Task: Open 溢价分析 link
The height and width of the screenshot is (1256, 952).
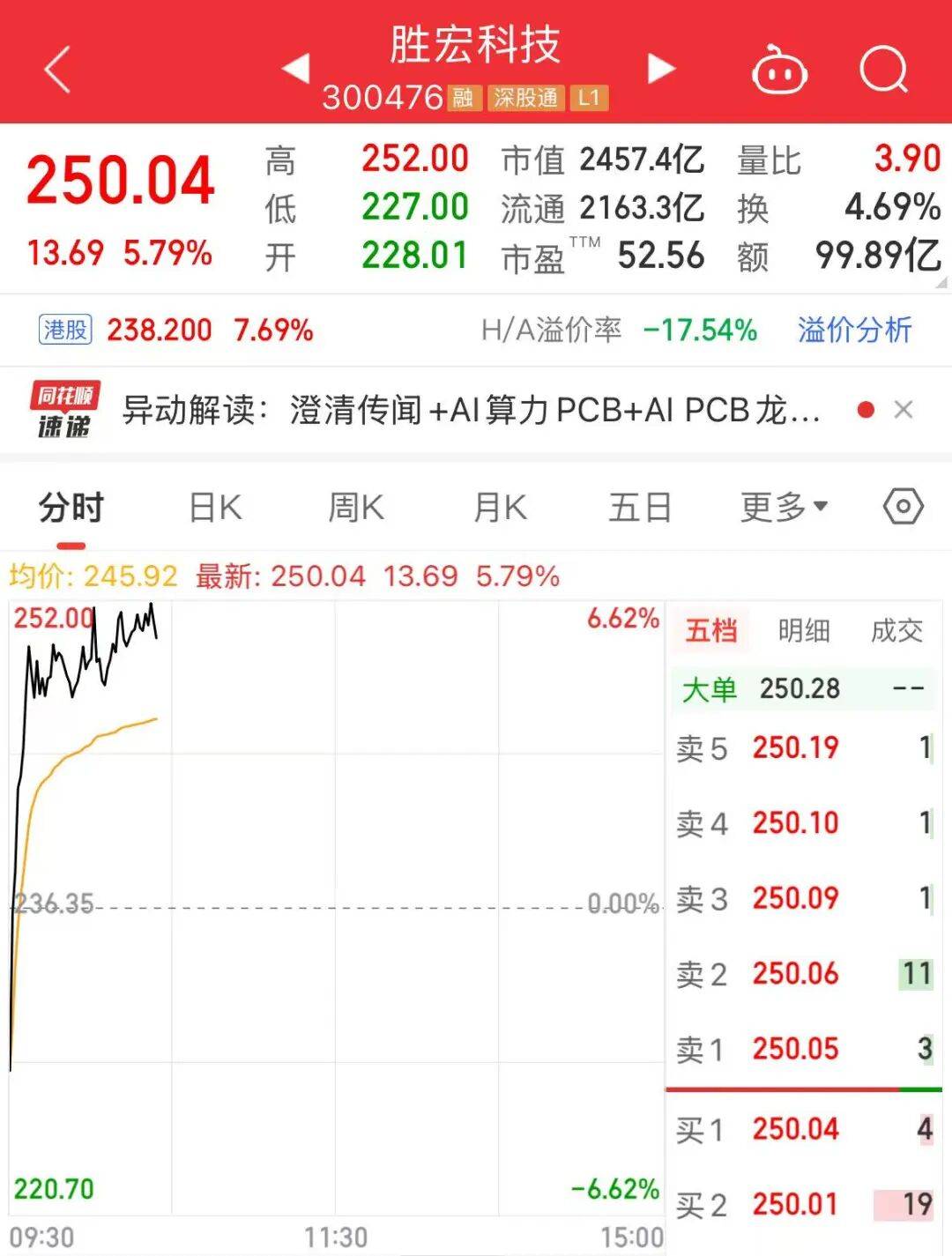Action: (x=854, y=330)
